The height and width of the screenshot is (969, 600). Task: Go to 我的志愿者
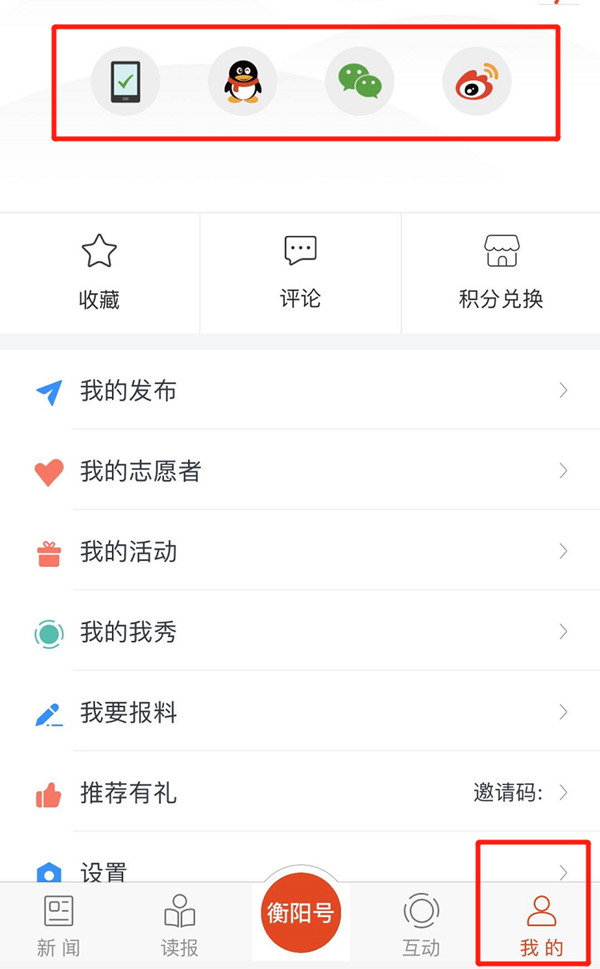click(x=300, y=471)
